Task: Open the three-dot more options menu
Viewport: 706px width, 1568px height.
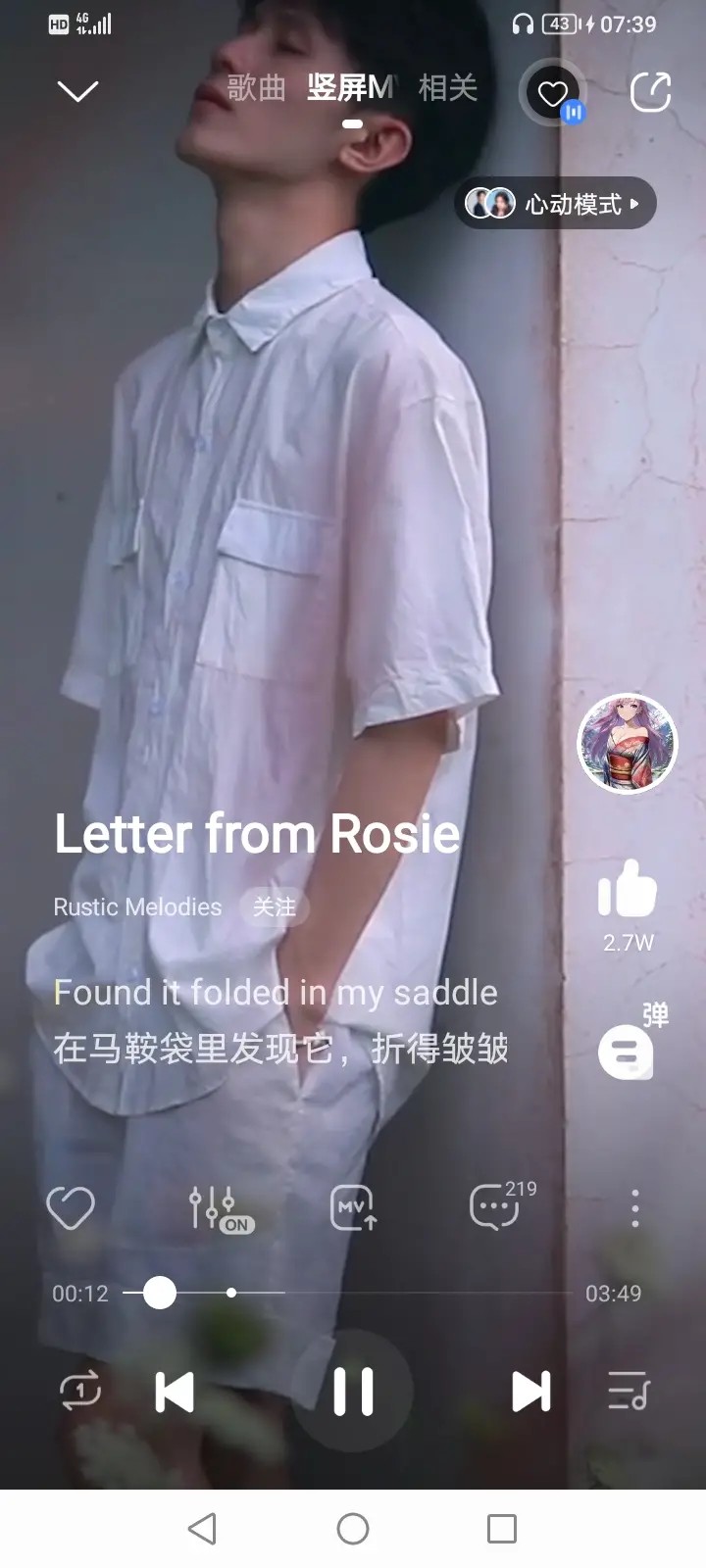Action: click(635, 1208)
